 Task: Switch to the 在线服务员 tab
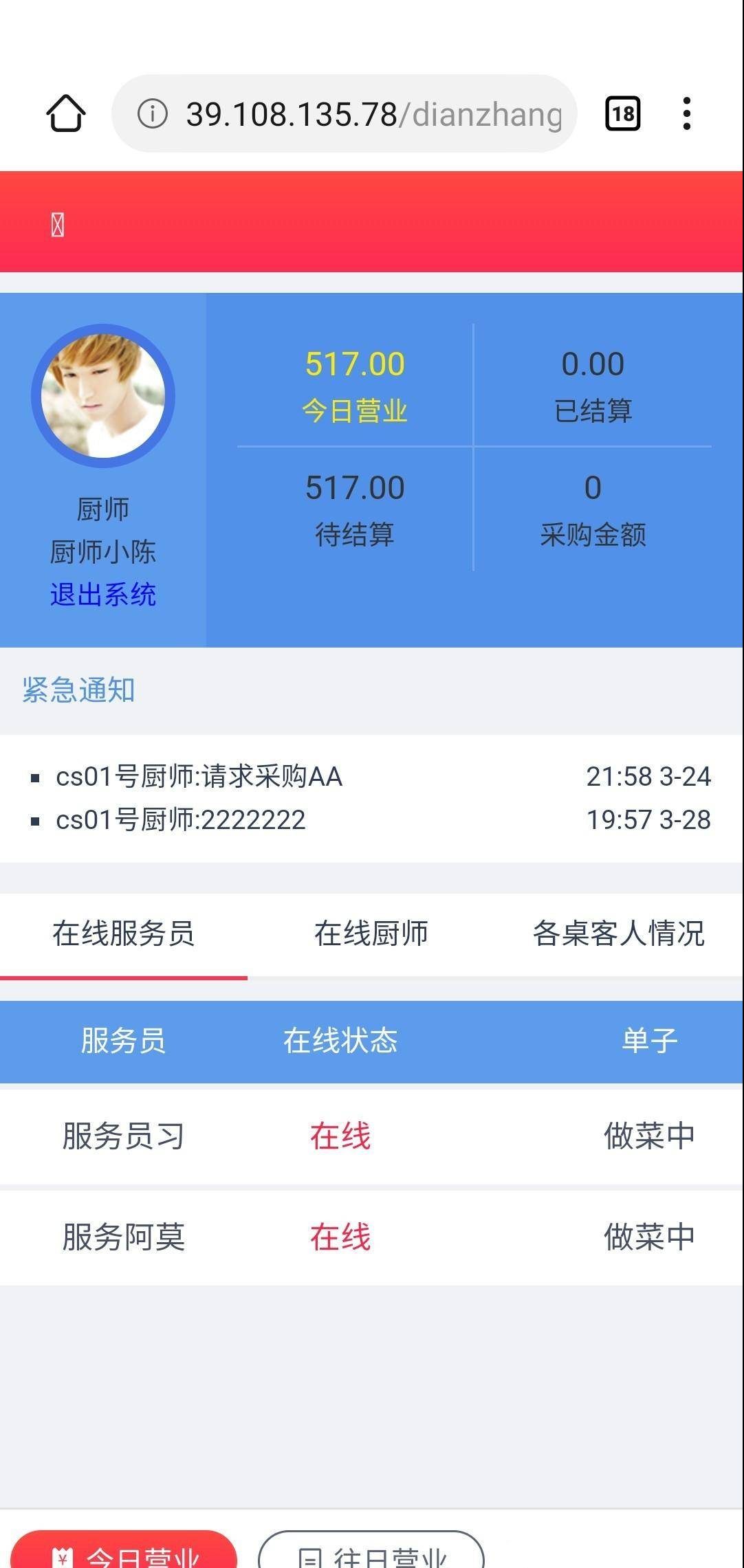click(124, 934)
